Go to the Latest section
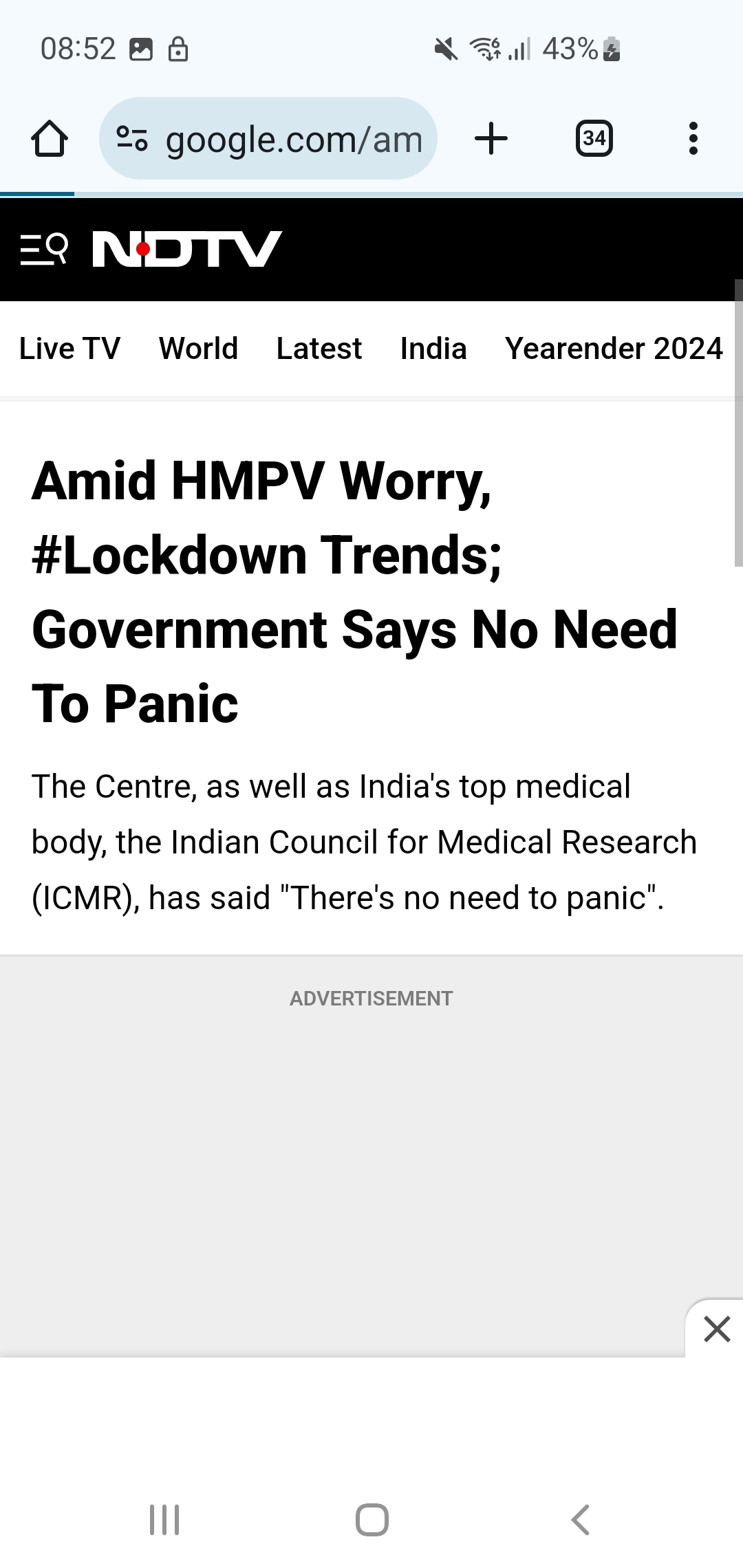This screenshot has height=1568, width=743. (x=319, y=348)
